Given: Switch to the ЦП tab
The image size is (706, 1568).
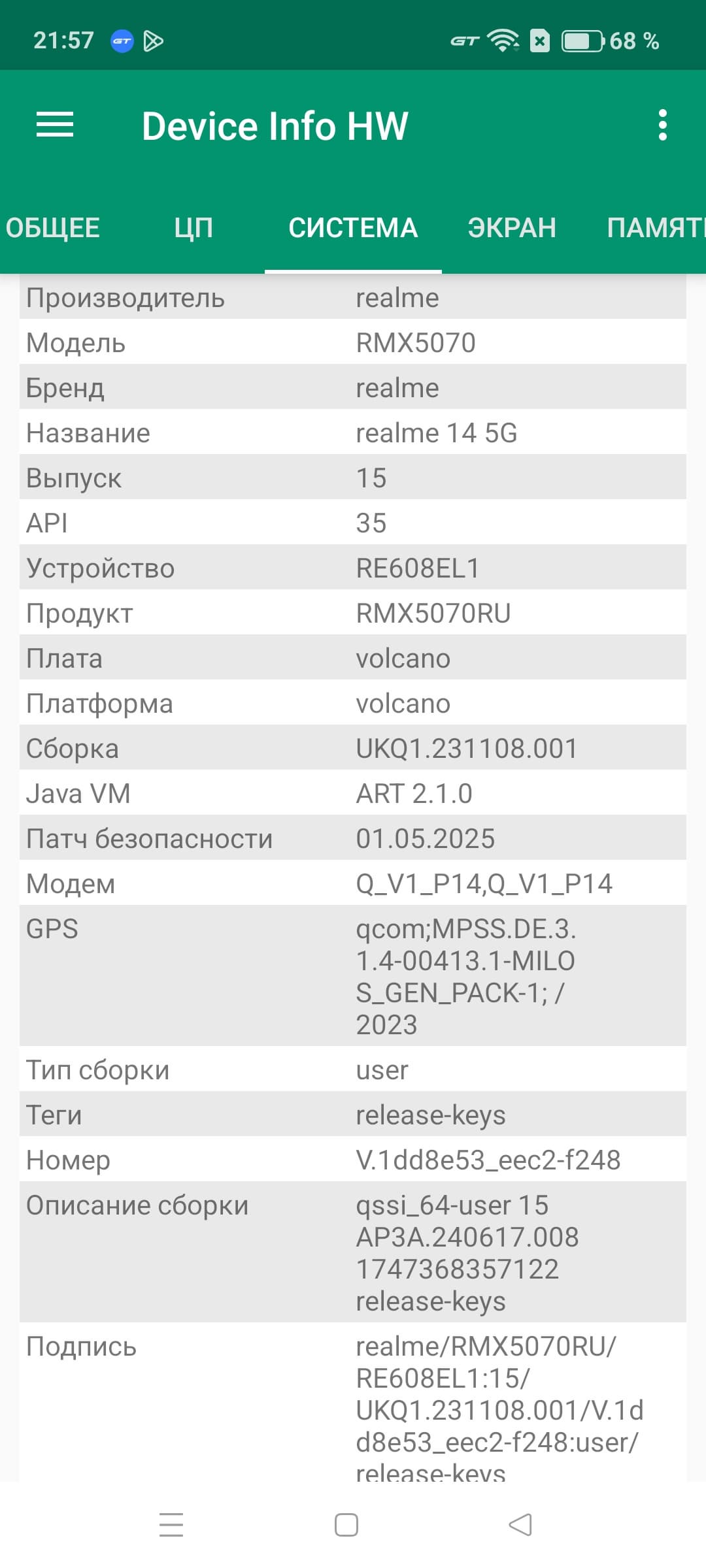Looking at the screenshot, I should [x=193, y=228].
